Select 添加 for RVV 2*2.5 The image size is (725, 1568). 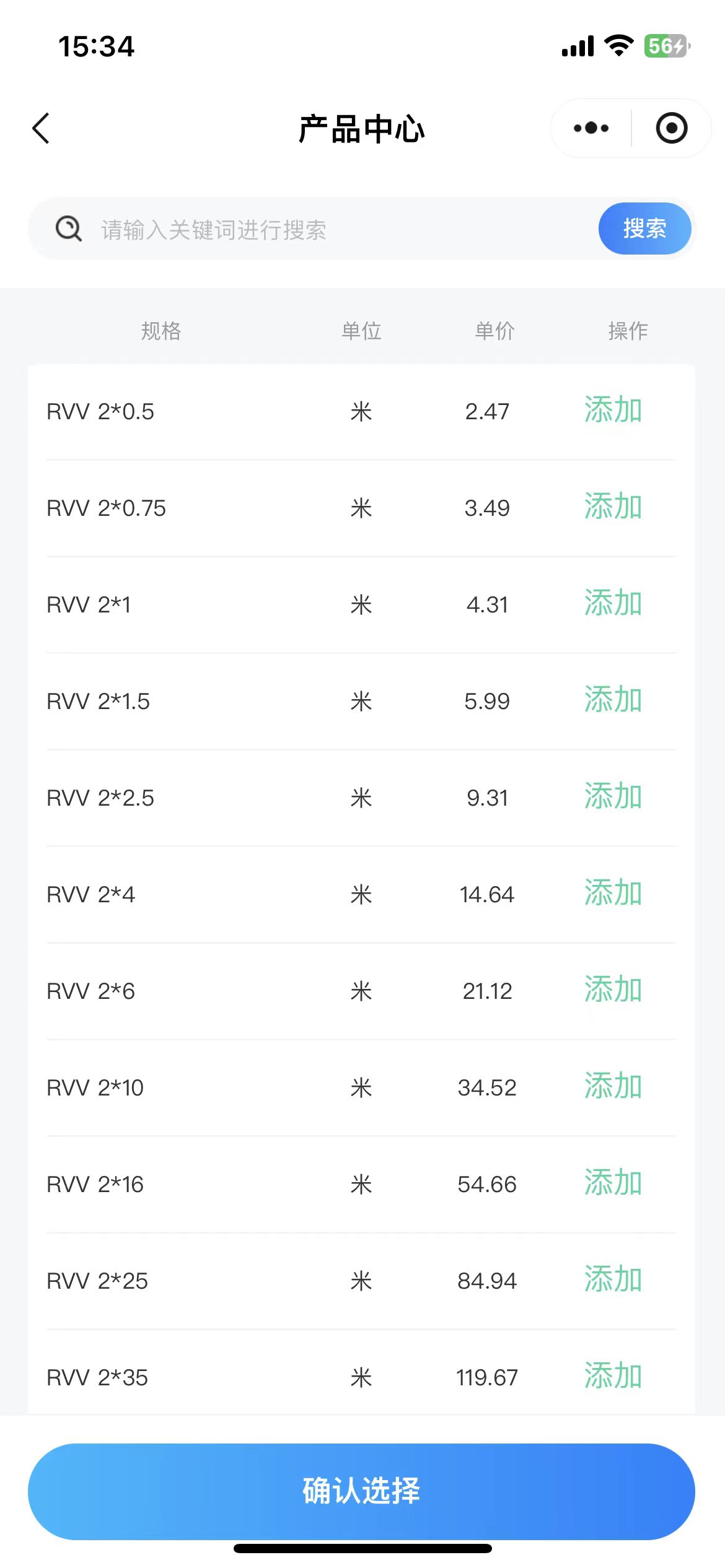613,797
